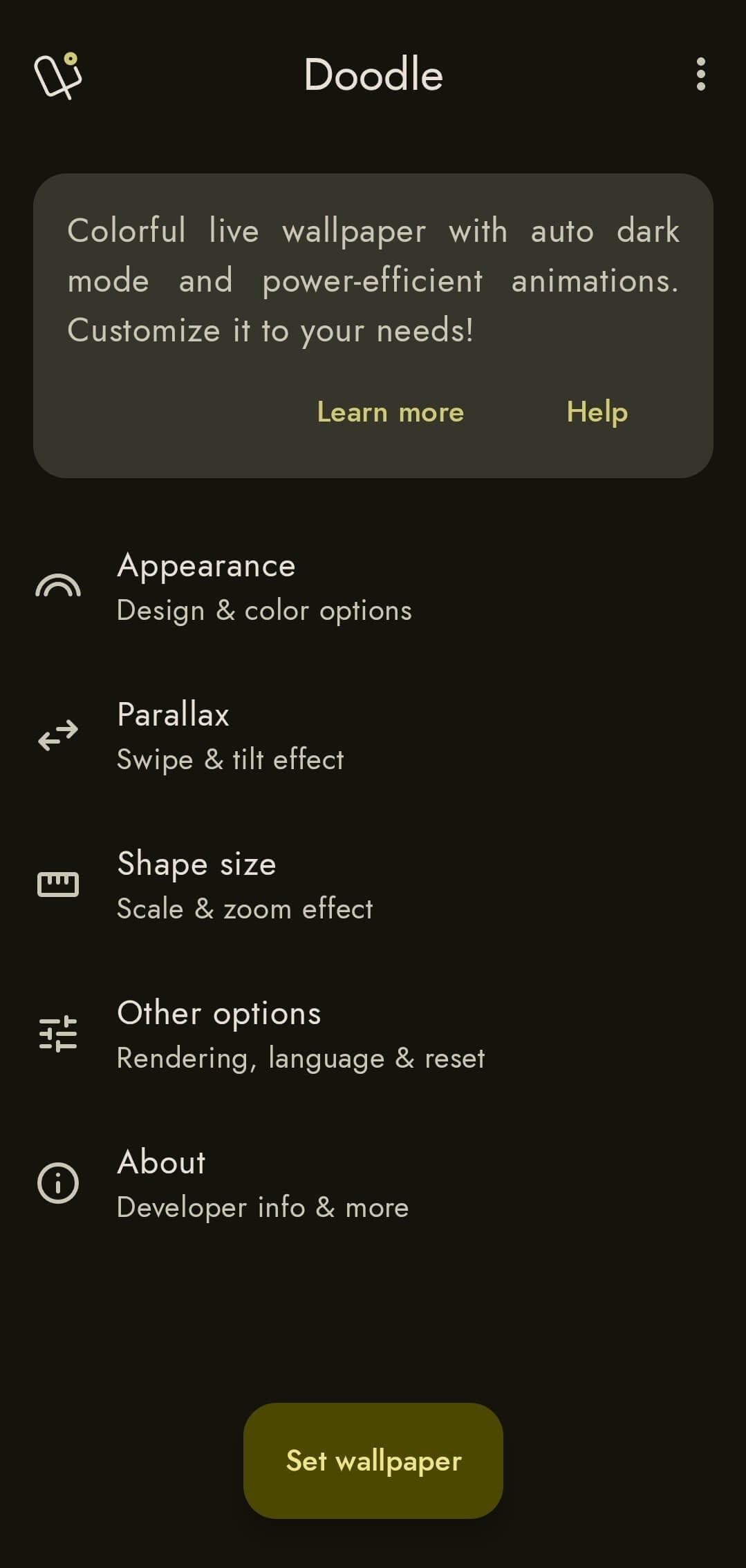Open Appearance design & color options
Screen dimensions: 746x1568
click(264, 587)
